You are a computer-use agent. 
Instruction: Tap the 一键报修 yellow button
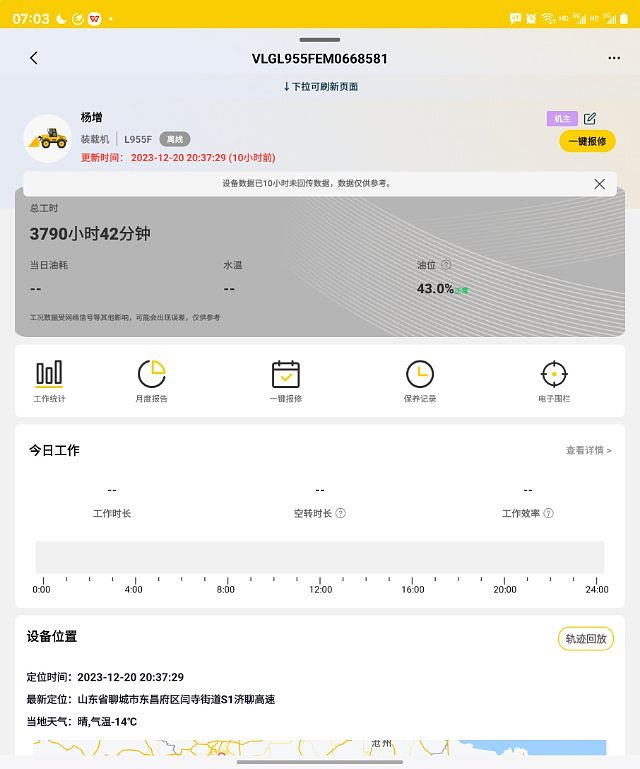587,141
